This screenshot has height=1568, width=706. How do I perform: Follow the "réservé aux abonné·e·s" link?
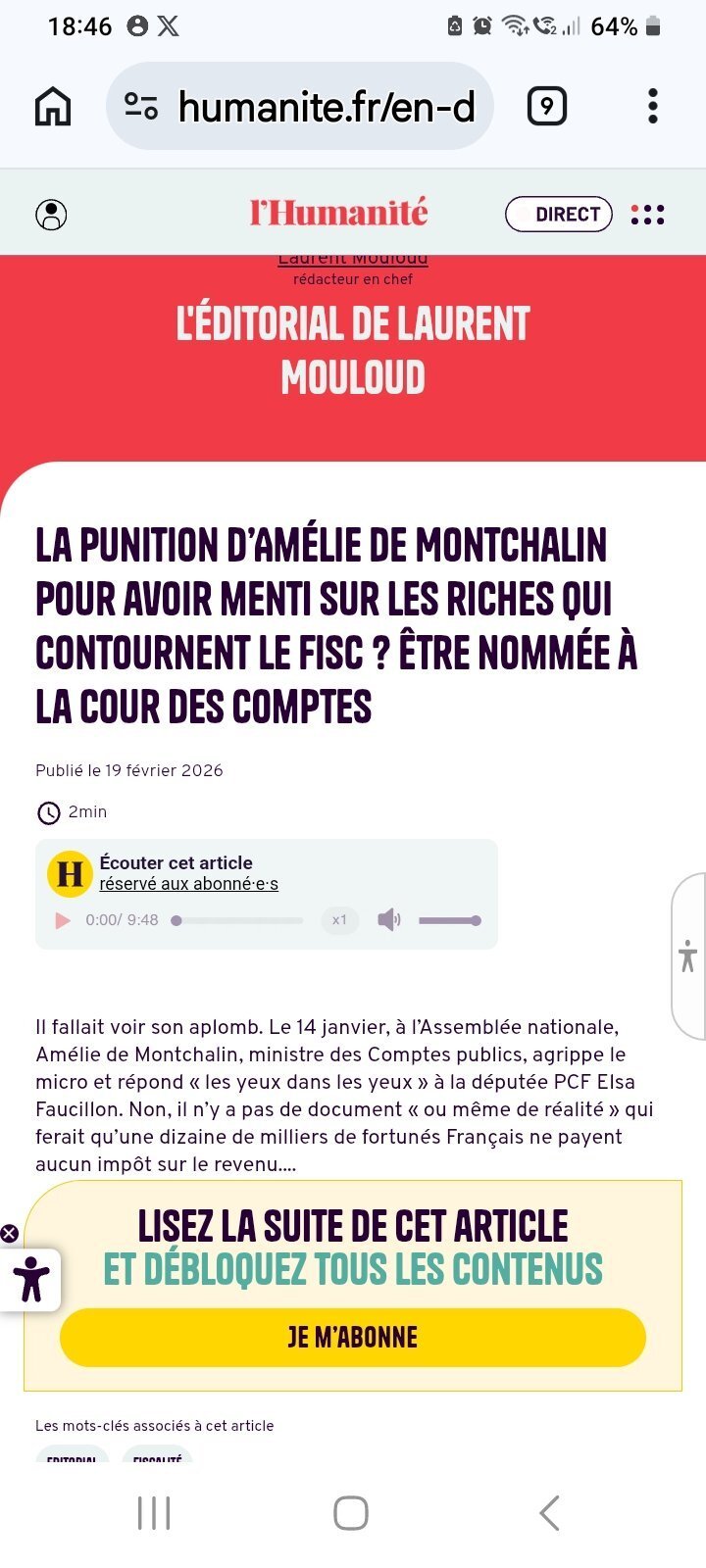(188, 884)
